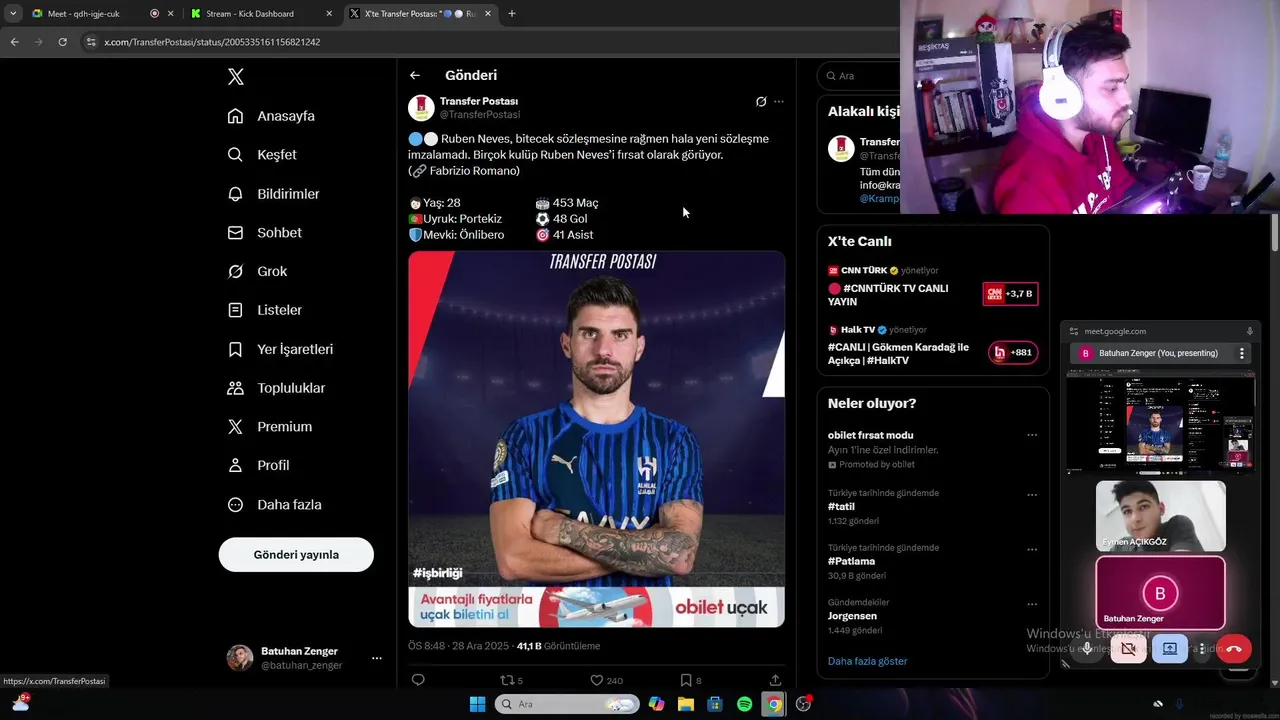Open the post's three-dot overflow menu

tap(779, 102)
